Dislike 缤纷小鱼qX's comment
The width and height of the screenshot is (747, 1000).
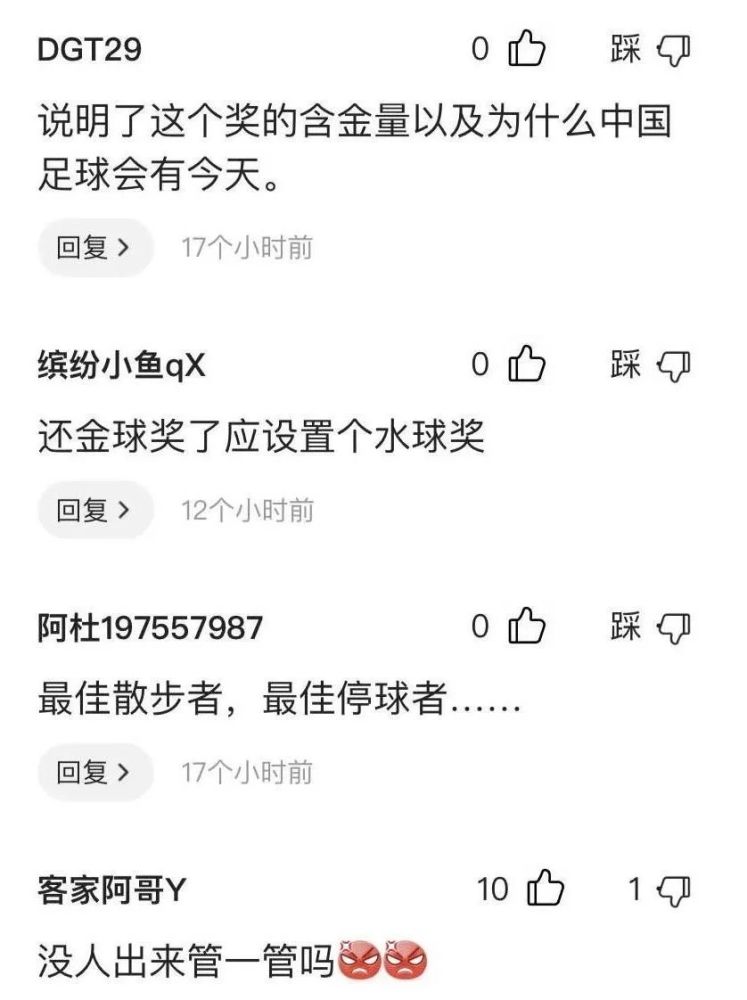(673, 367)
